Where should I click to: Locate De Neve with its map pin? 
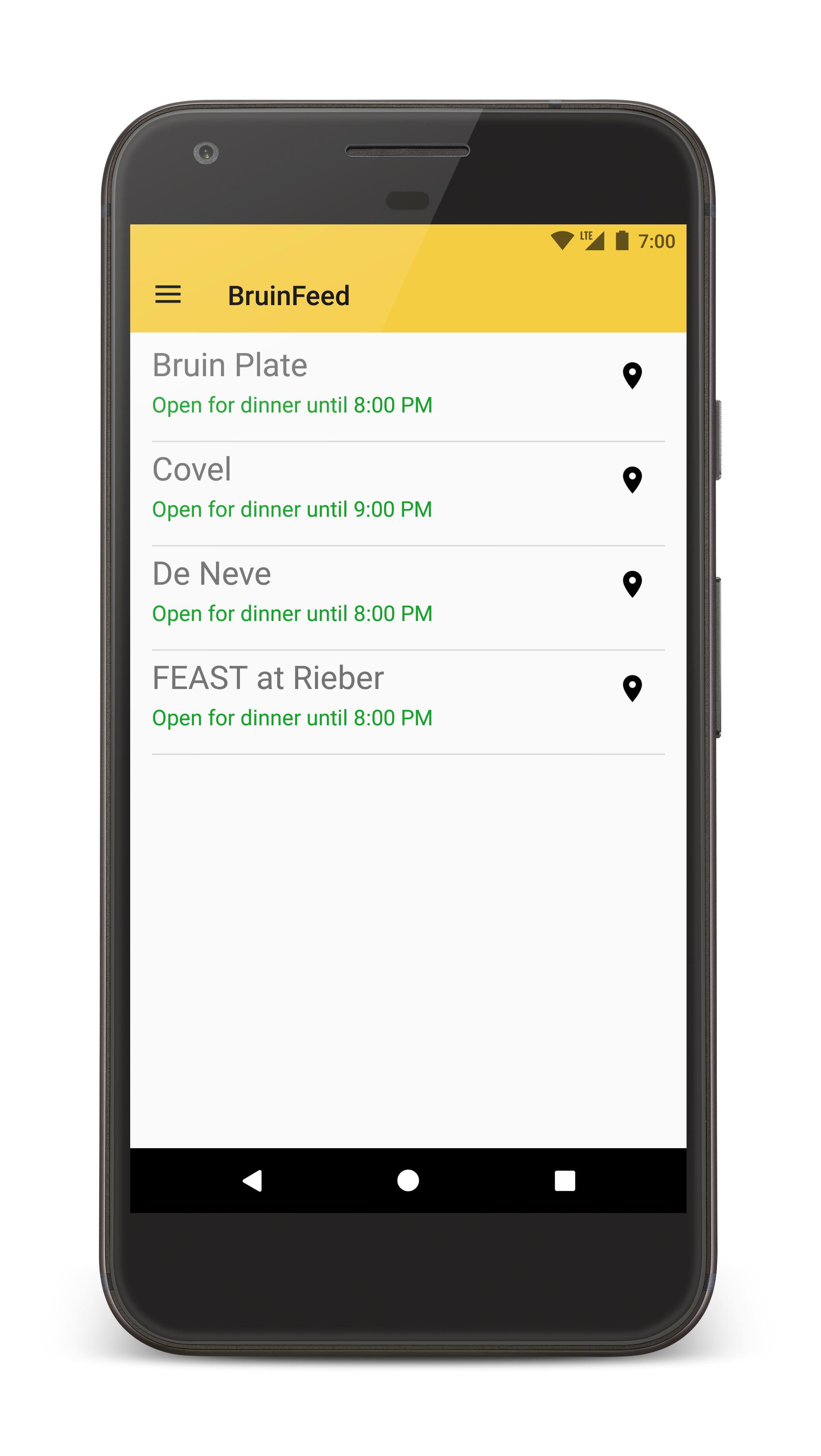pos(632,584)
